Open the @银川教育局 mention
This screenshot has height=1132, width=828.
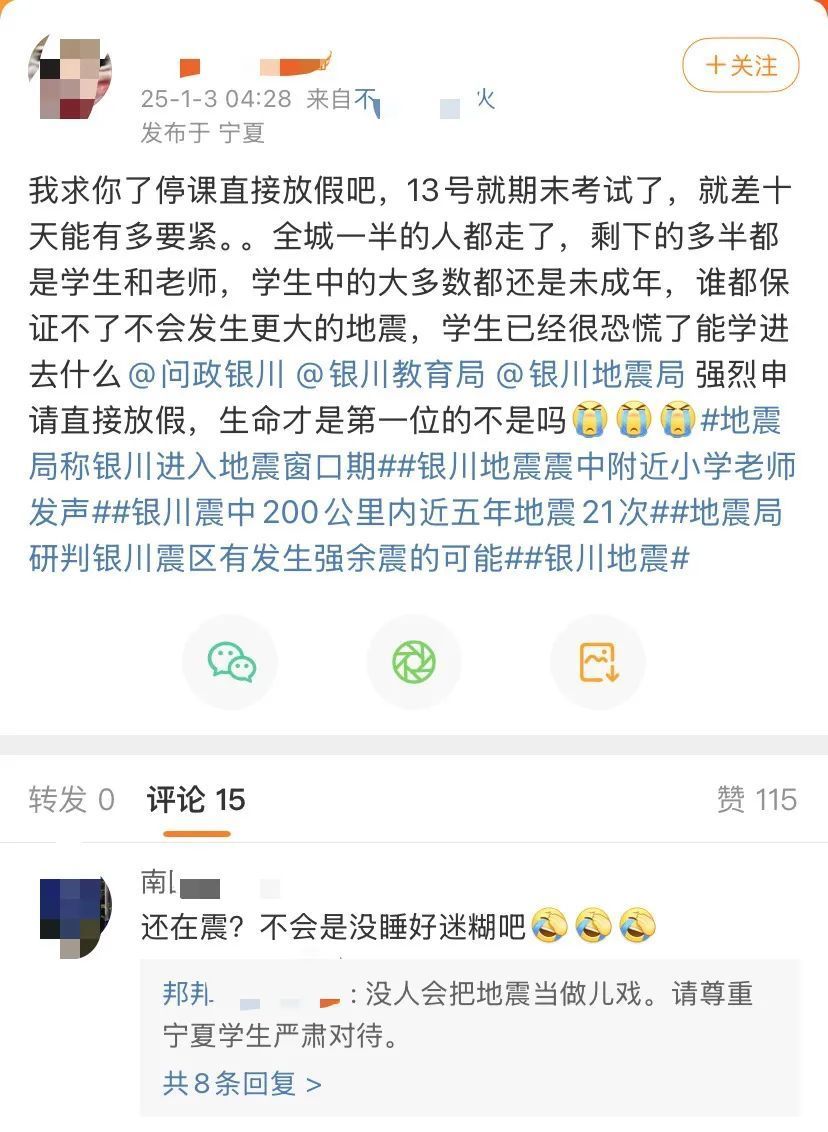point(392,375)
